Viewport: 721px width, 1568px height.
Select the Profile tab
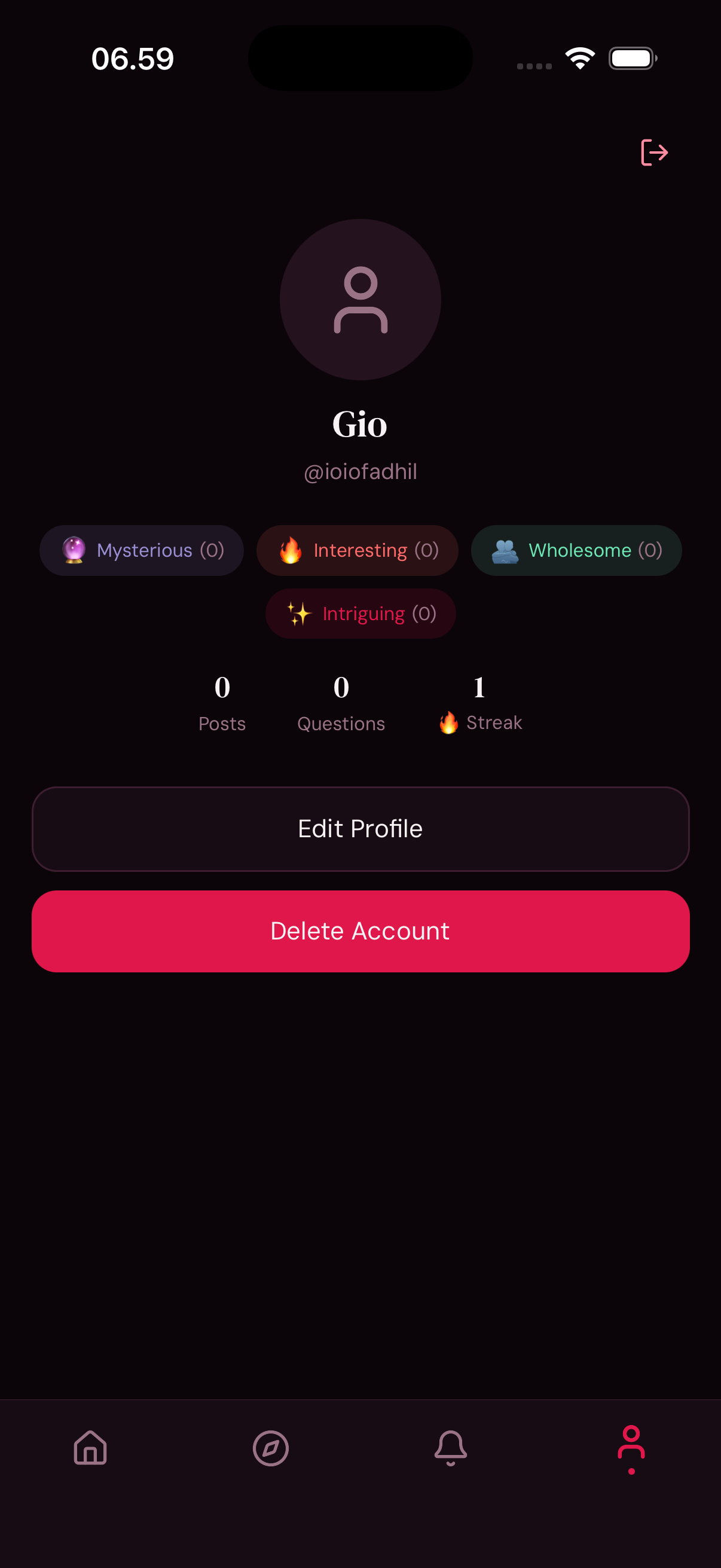pyautogui.click(x=631, y=1447)
